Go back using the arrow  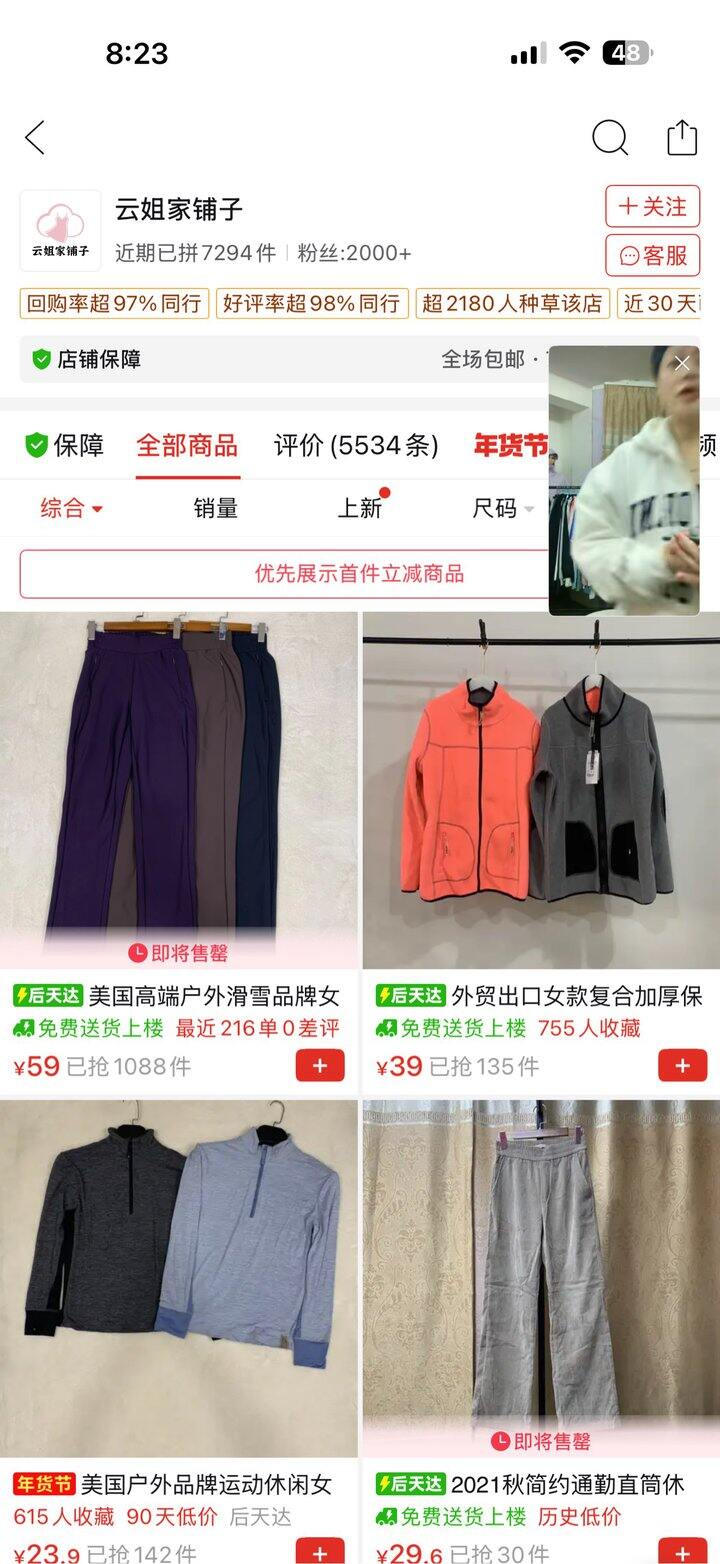tap(36, 138)
